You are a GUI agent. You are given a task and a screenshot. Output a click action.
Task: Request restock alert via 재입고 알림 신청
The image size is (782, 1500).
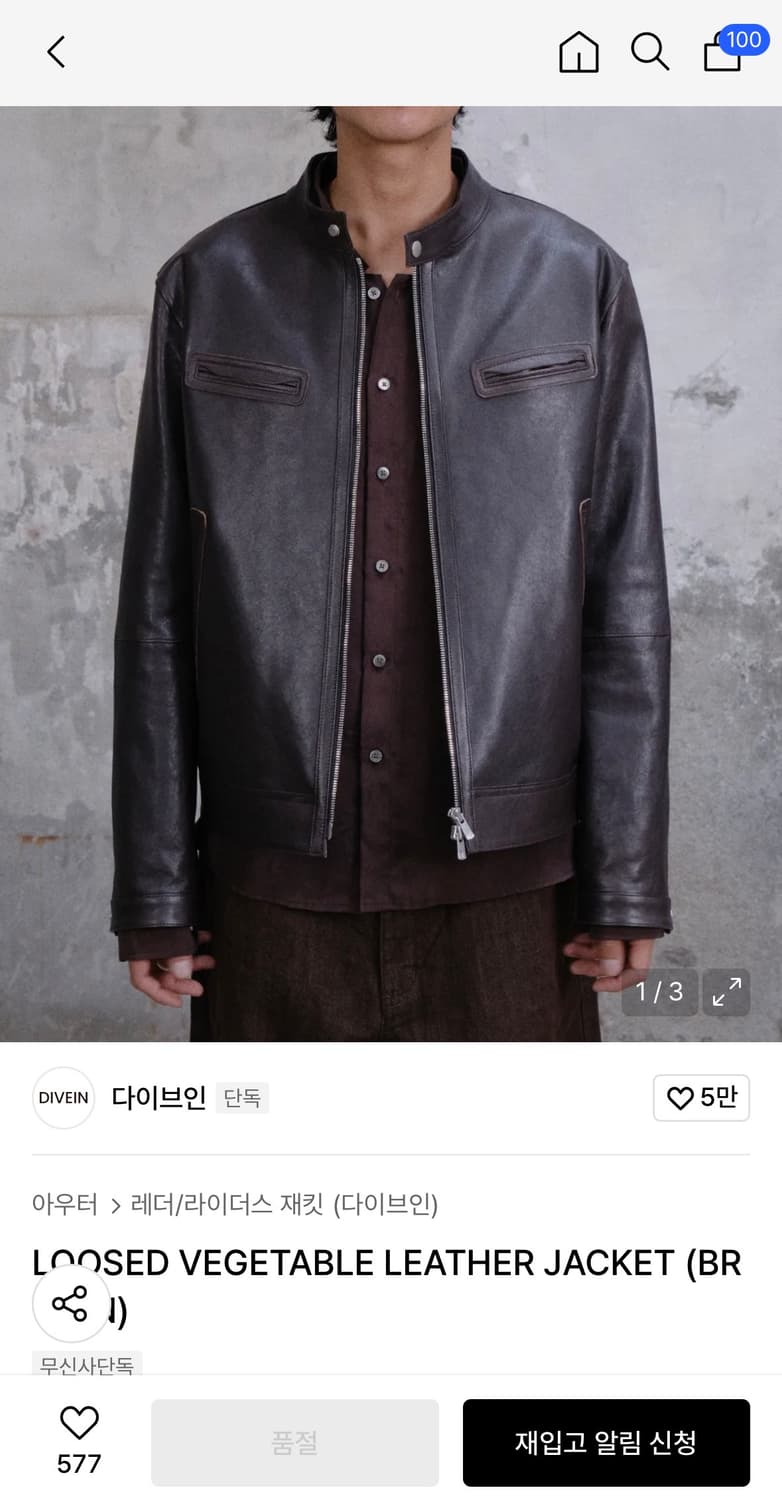607,1442
